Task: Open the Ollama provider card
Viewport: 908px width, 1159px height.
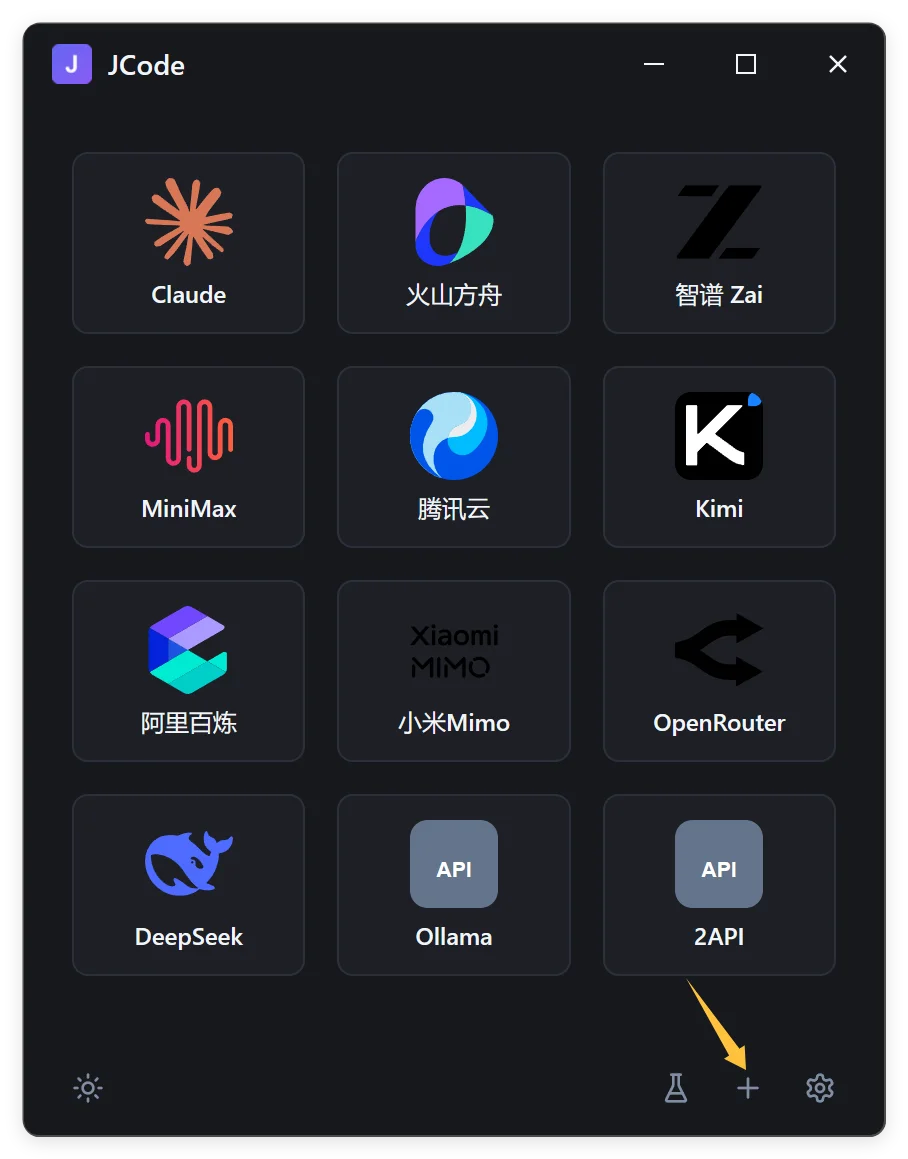Action: pos(453,885)
